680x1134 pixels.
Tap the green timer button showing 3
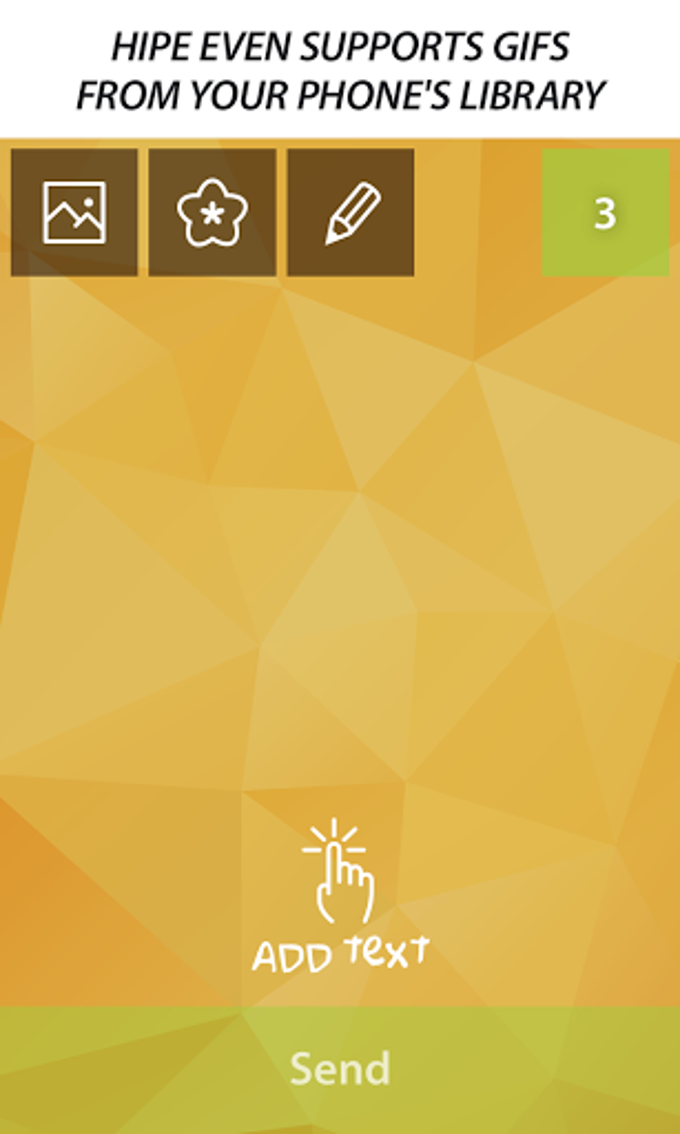tap(605, 212)
